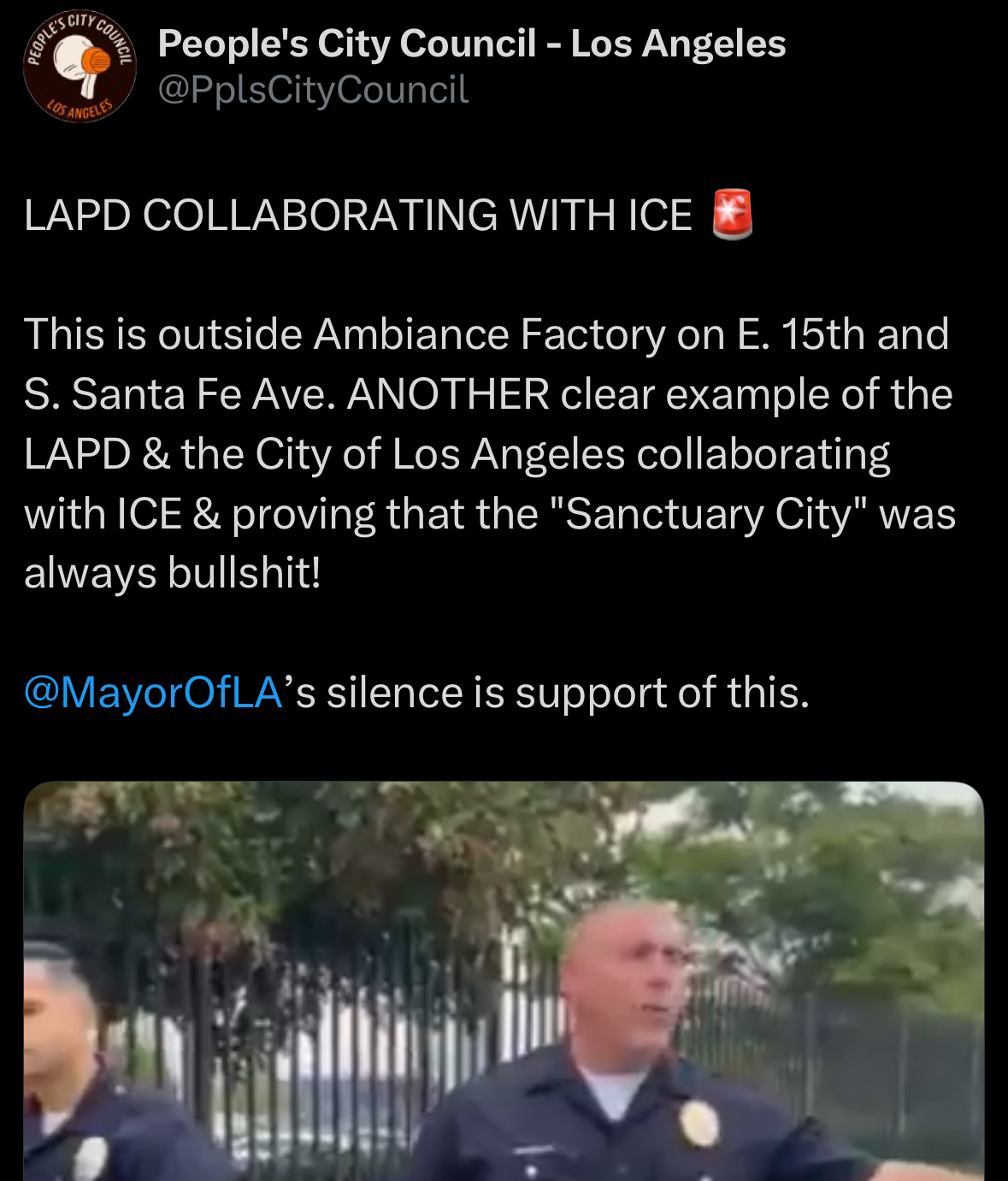Open the attached police video

click(504, 983)
